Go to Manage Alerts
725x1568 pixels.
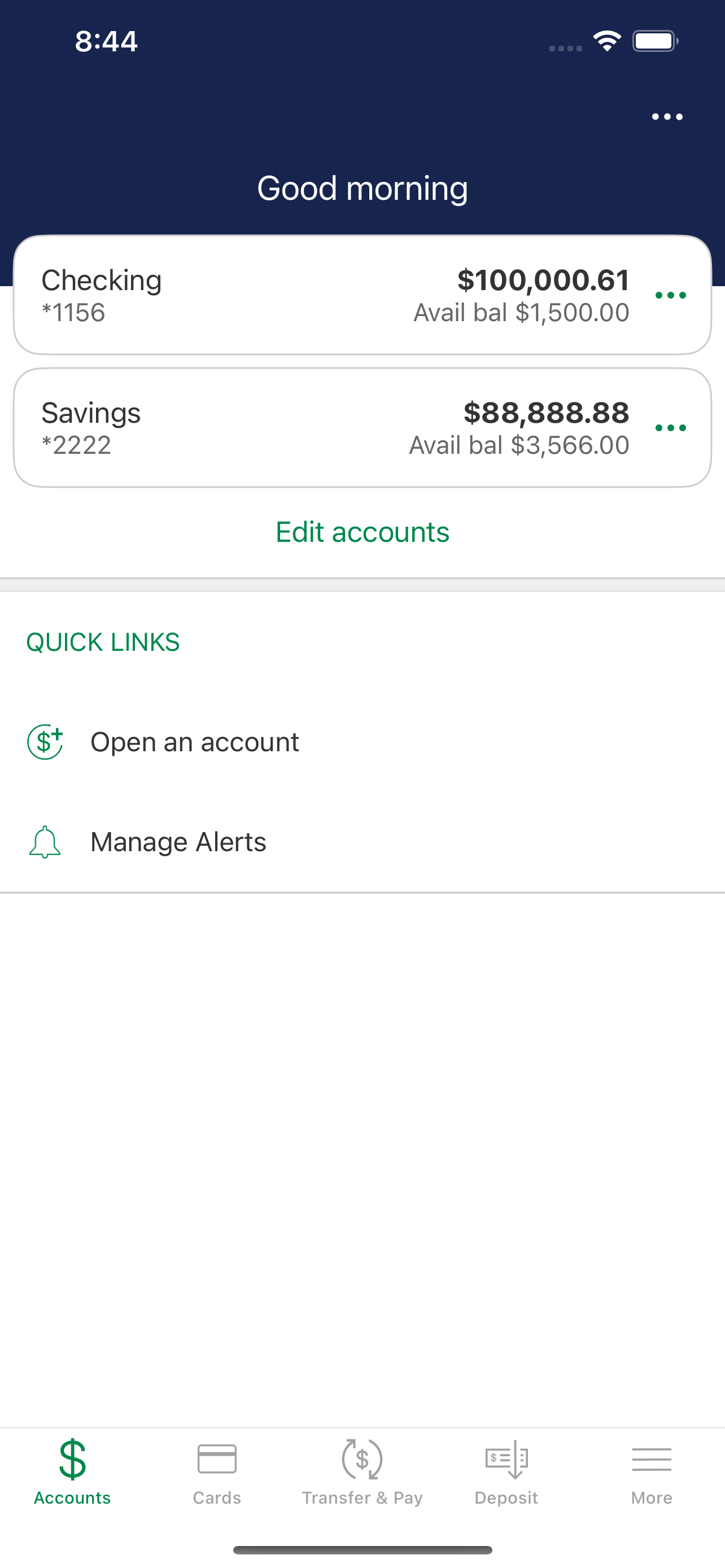click(362, 842)
